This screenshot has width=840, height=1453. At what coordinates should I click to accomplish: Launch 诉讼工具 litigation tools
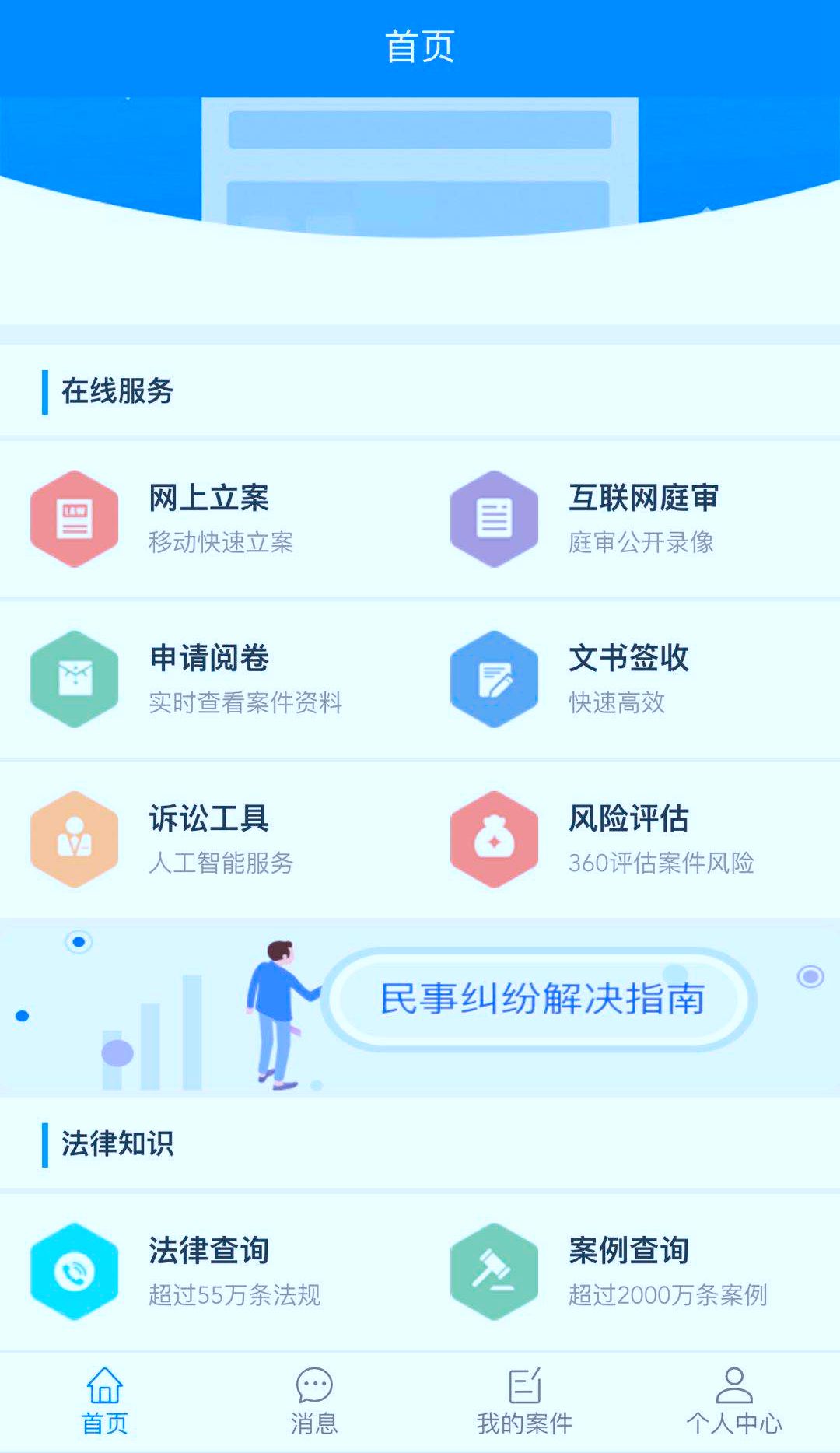(x=208, y=839)
